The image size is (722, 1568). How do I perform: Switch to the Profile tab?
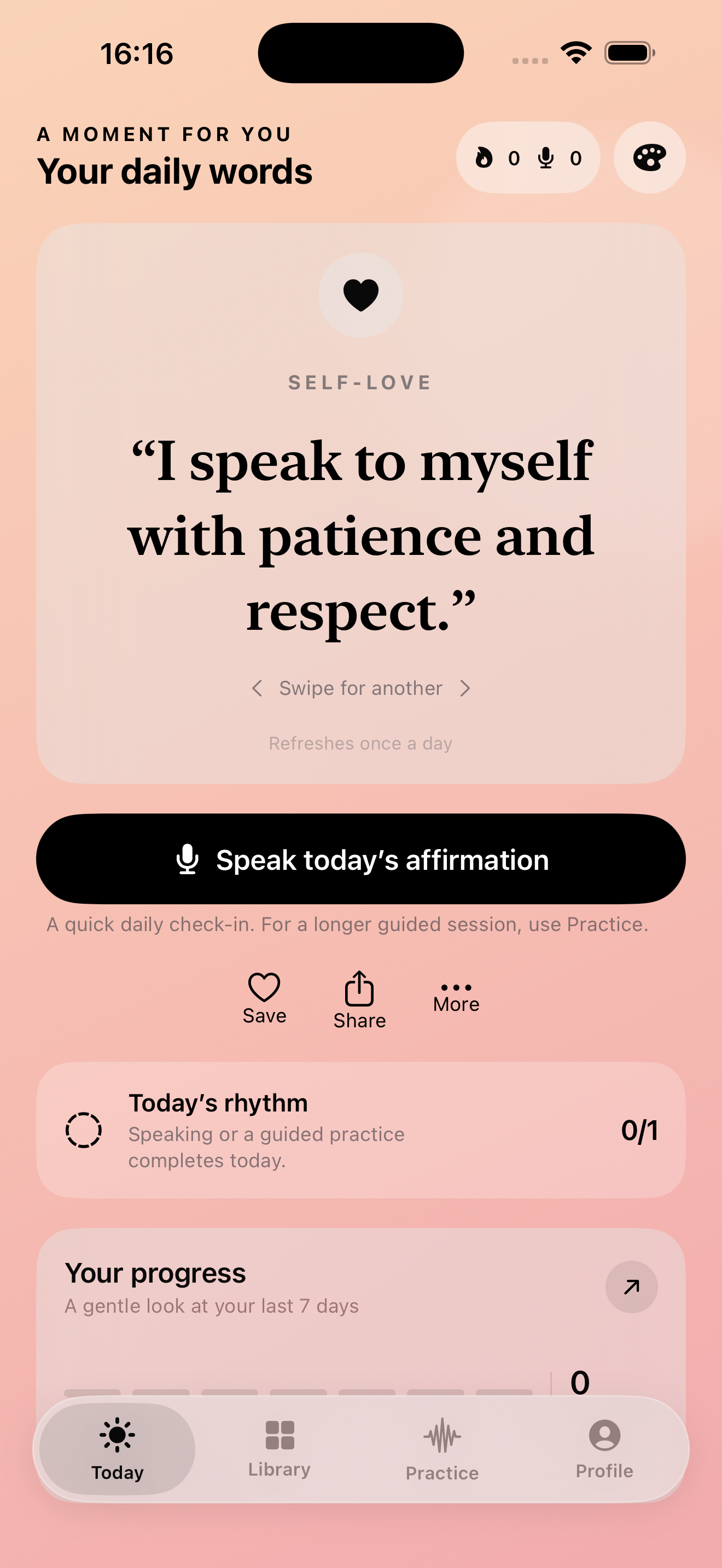[x=604, y=1449]
